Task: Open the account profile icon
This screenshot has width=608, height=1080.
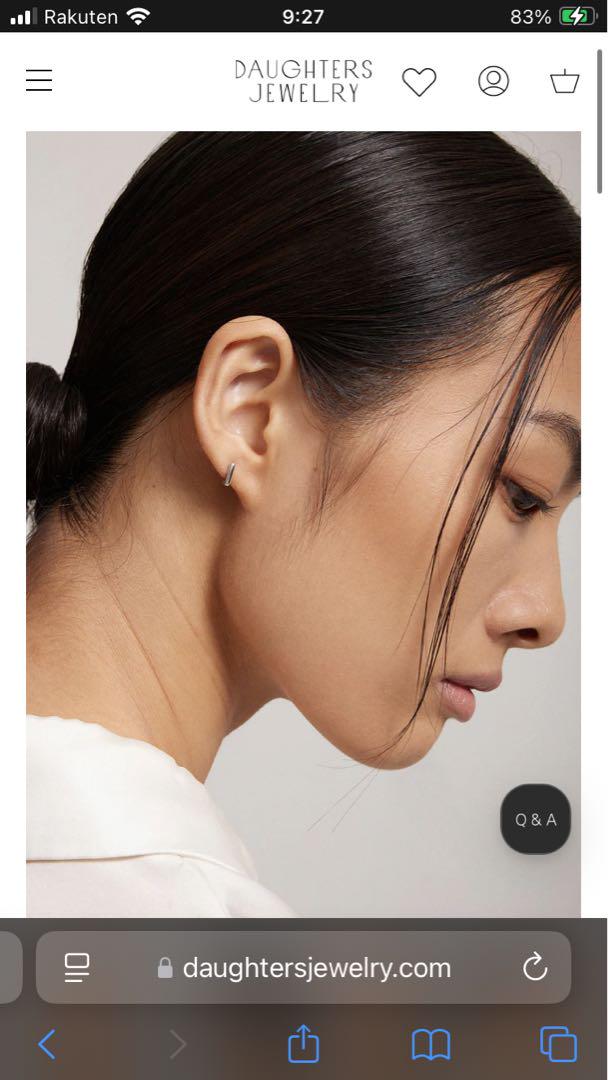Action: pyautogui.click(x=493, y=81)
